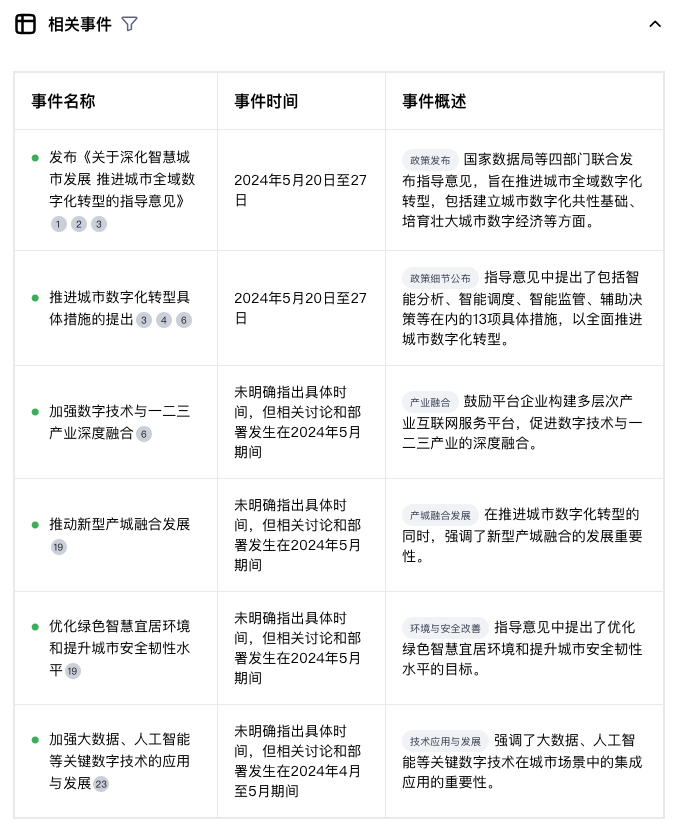Open citation 2 under 发布《关于深化智慧城市发展》 event
This screenshot has width=674, height=831.
pos(79,224)
